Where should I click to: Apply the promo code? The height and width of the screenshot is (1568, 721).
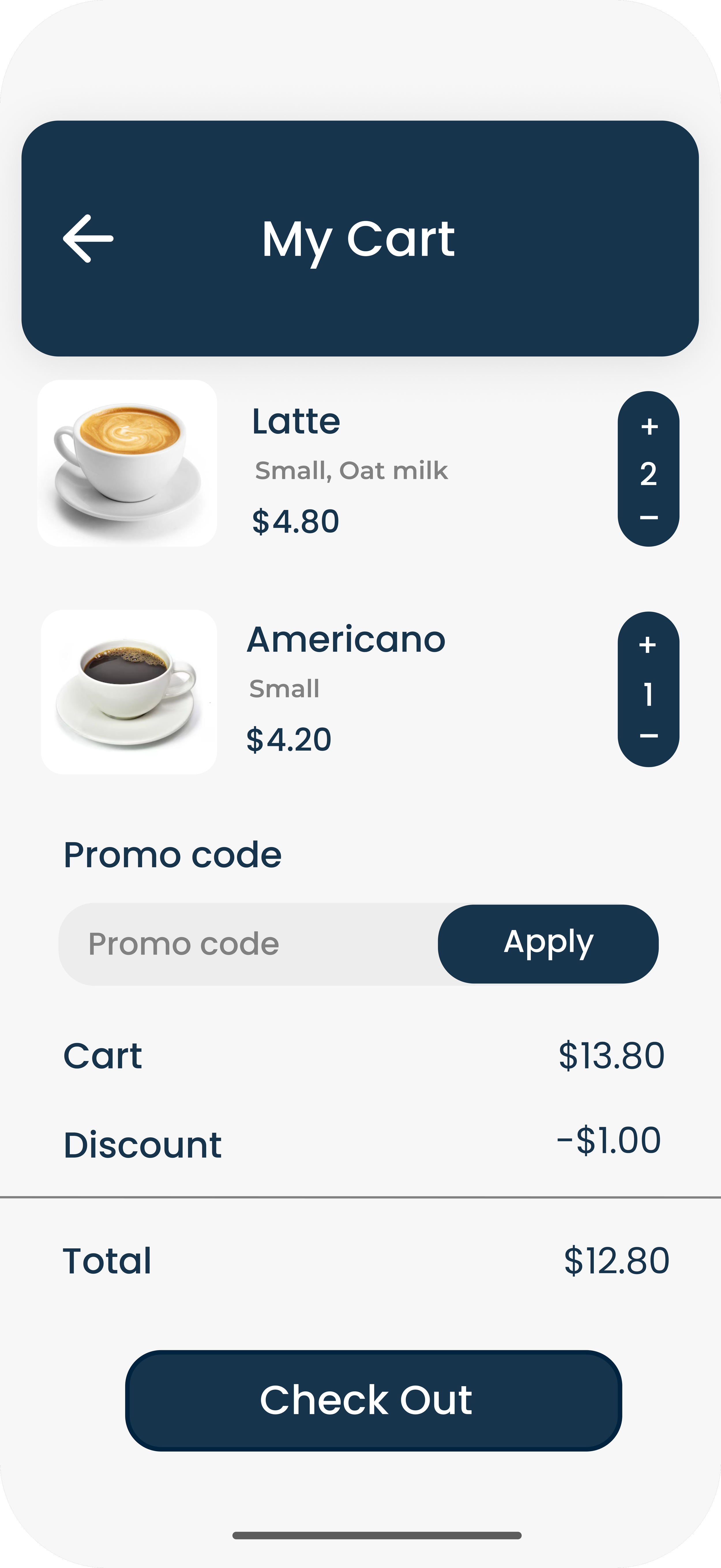tap(548, 943)
